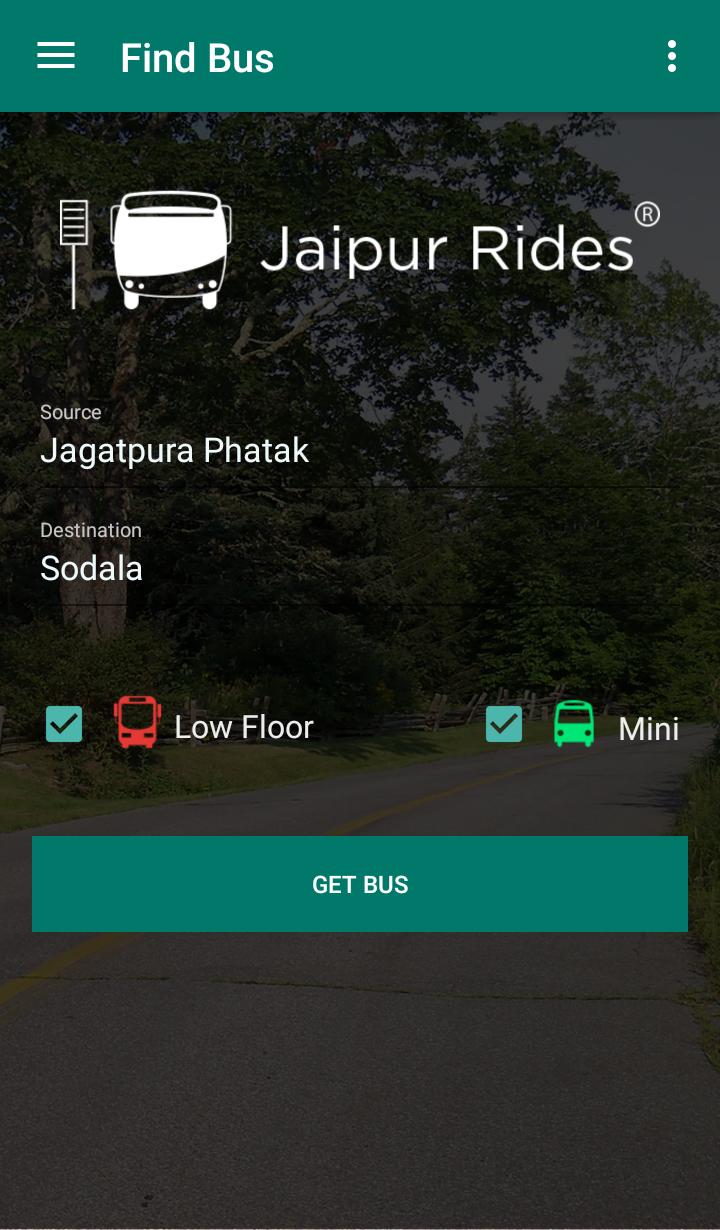Disable the Mini bus option
Image resolution: width=720 pixels, height=1230 pixels.
tap(503, 723)
